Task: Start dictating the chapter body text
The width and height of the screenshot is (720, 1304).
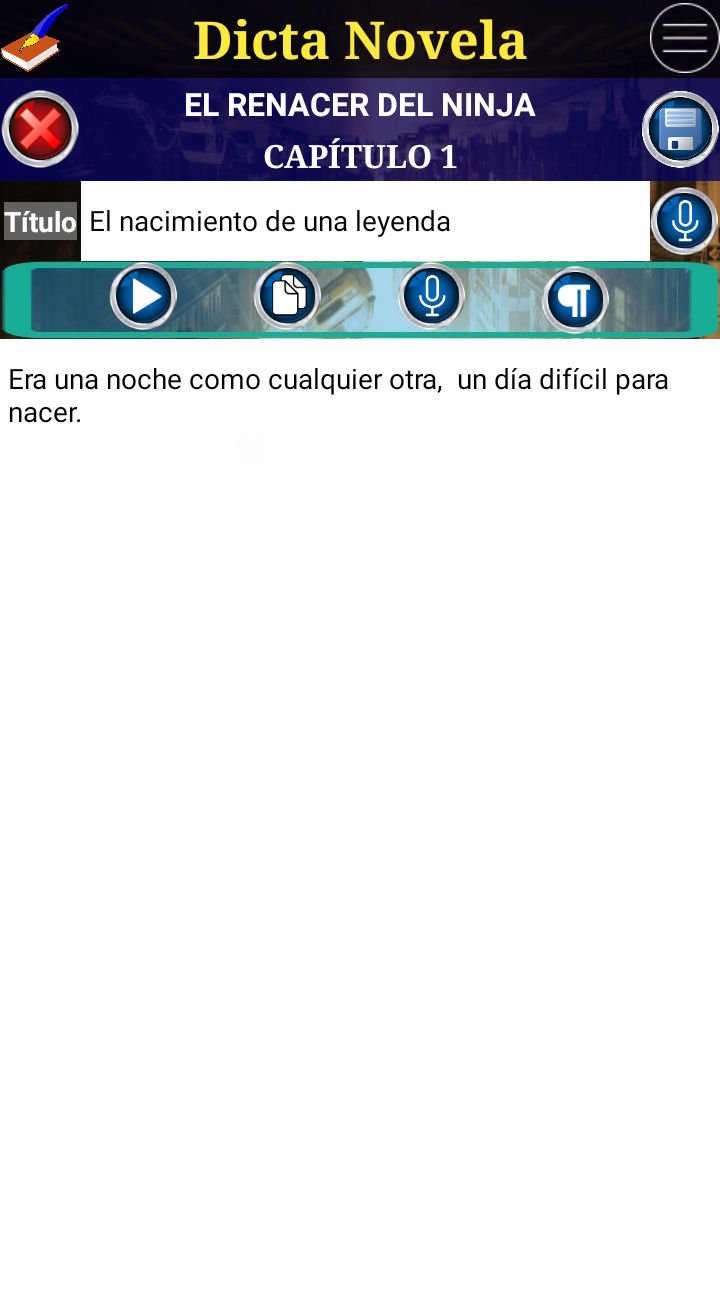Action: [x=432, y=297]
